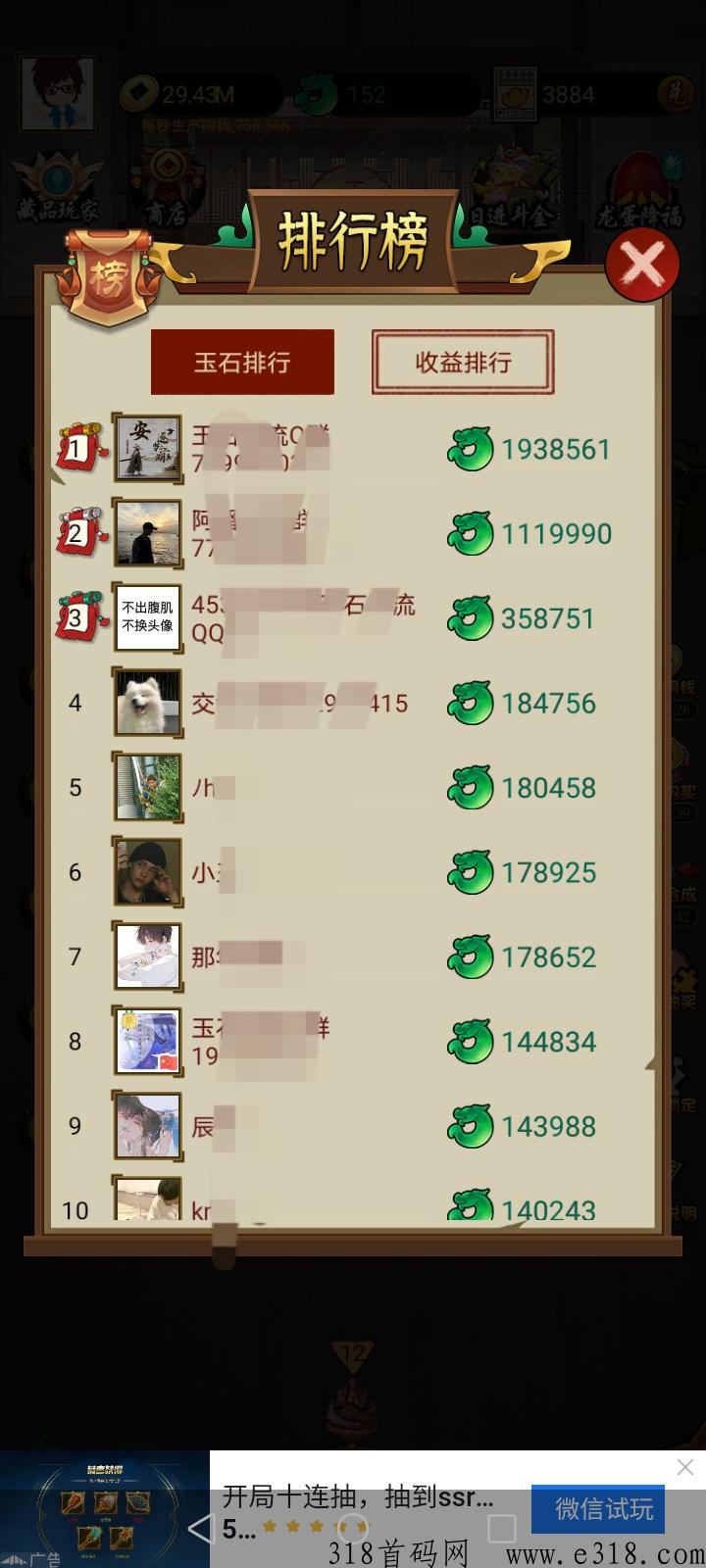This screenshot has width=706, height=1568.
Task: Tap the 微信试玩 ad button
Action: [604, 1508]
